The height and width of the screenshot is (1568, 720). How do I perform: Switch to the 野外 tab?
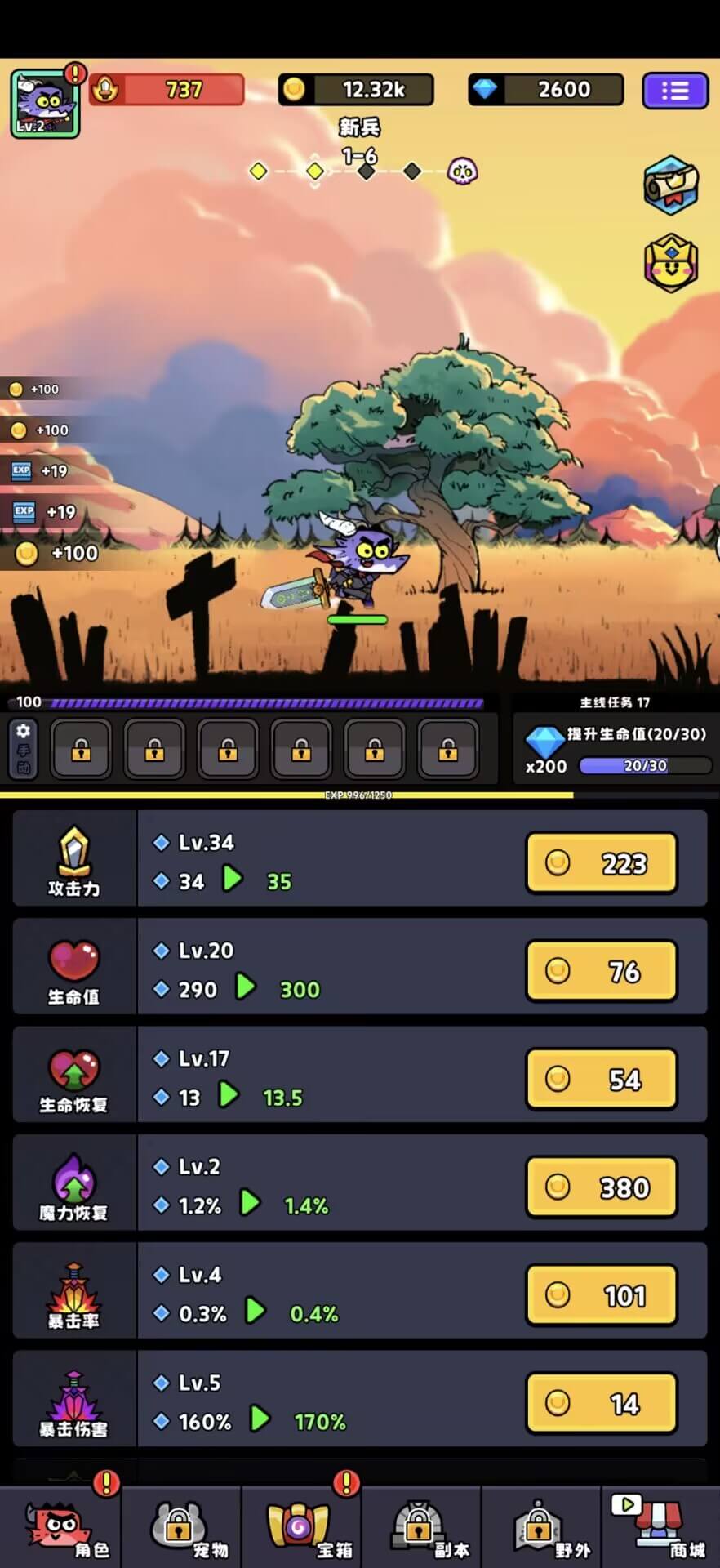point(541,1527)
